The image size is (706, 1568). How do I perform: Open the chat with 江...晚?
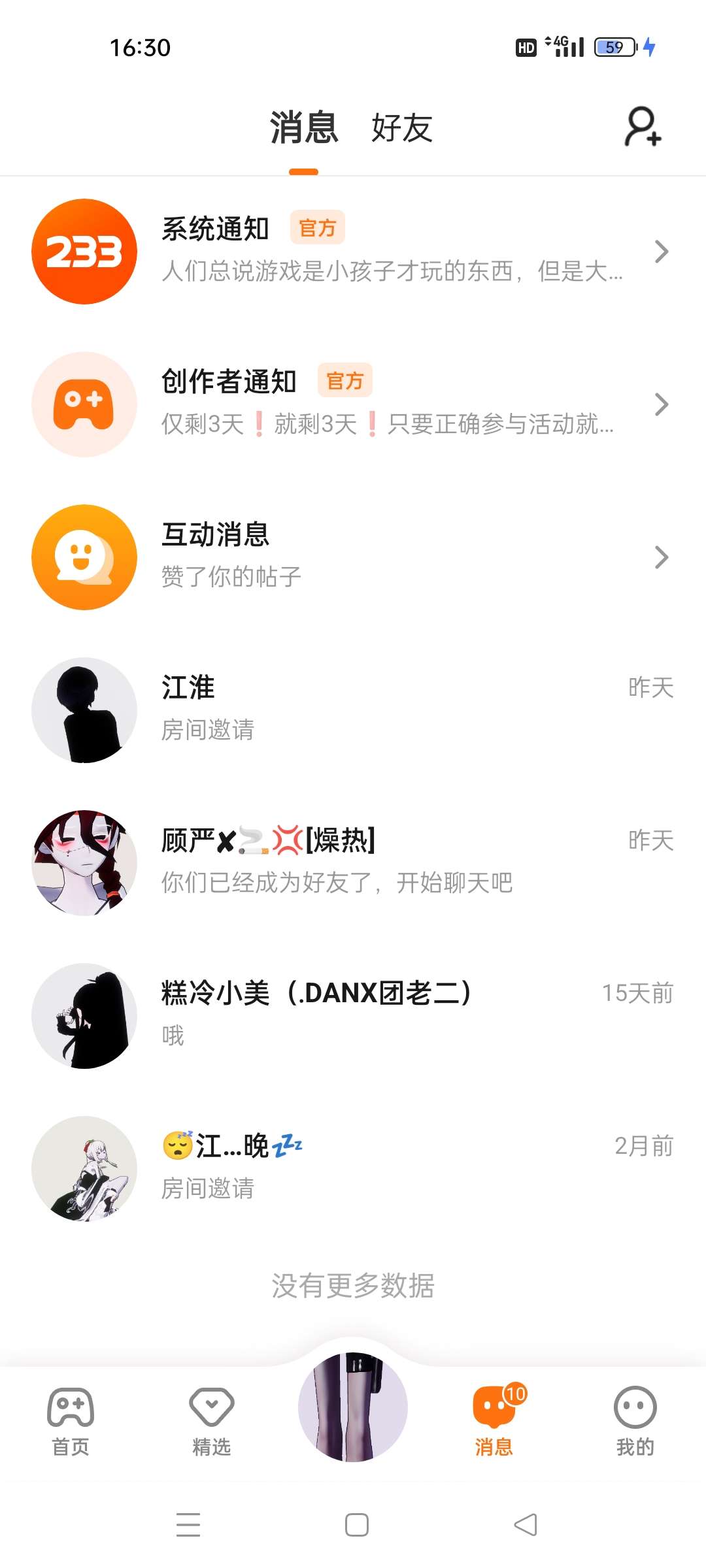click(353, 1169)
